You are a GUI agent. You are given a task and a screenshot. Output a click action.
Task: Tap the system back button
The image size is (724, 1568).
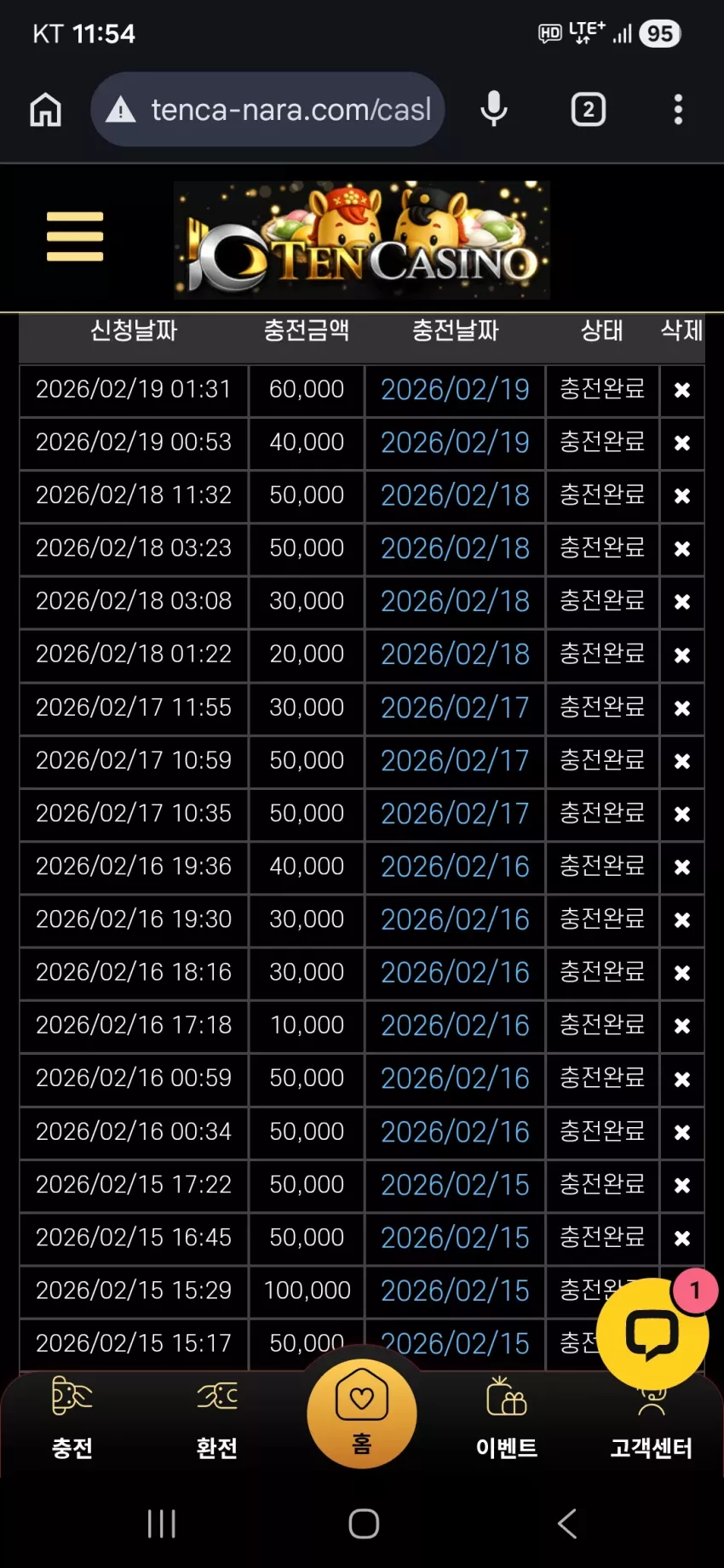coord(567,1524)
